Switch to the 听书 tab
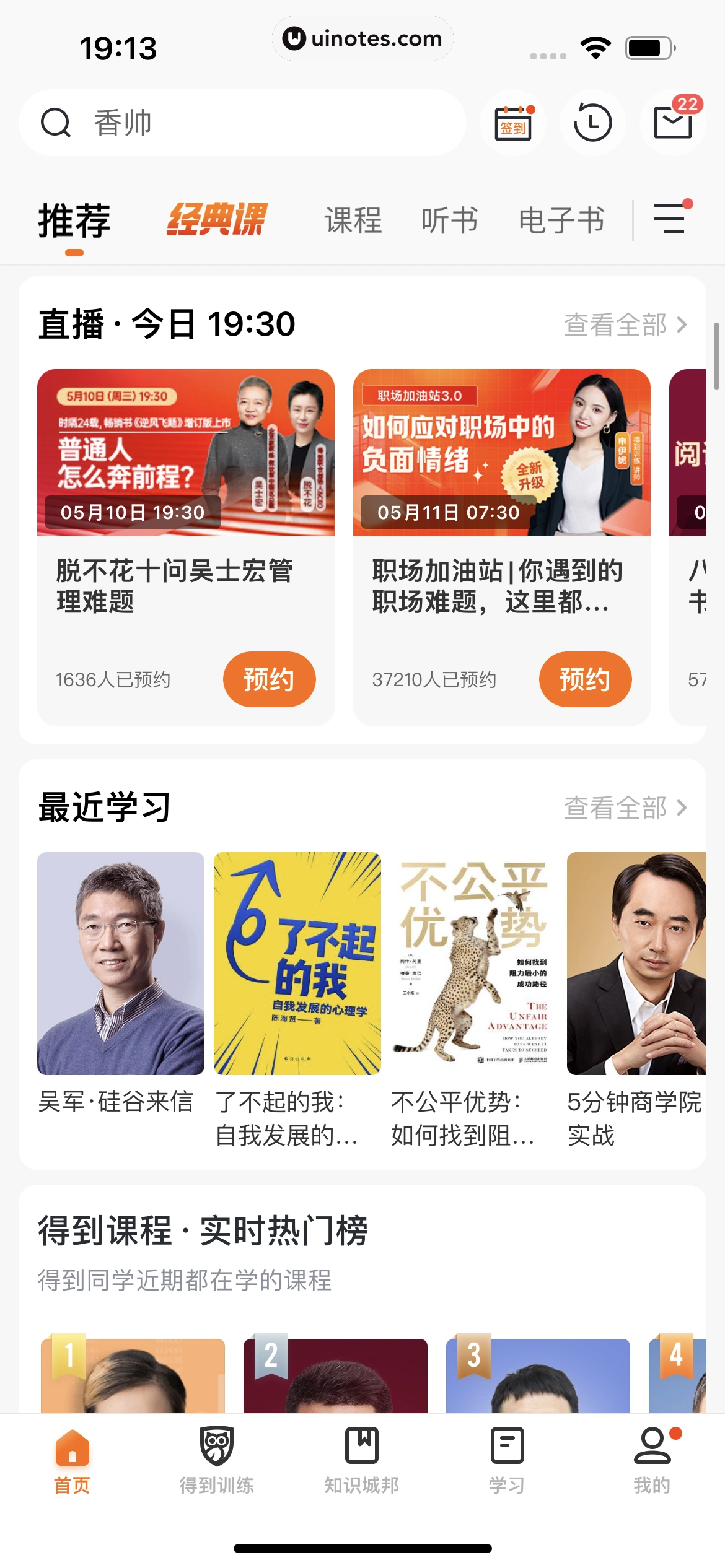Image resolution: width=725 pixels, height=1568 pixels. pos(449,220)
